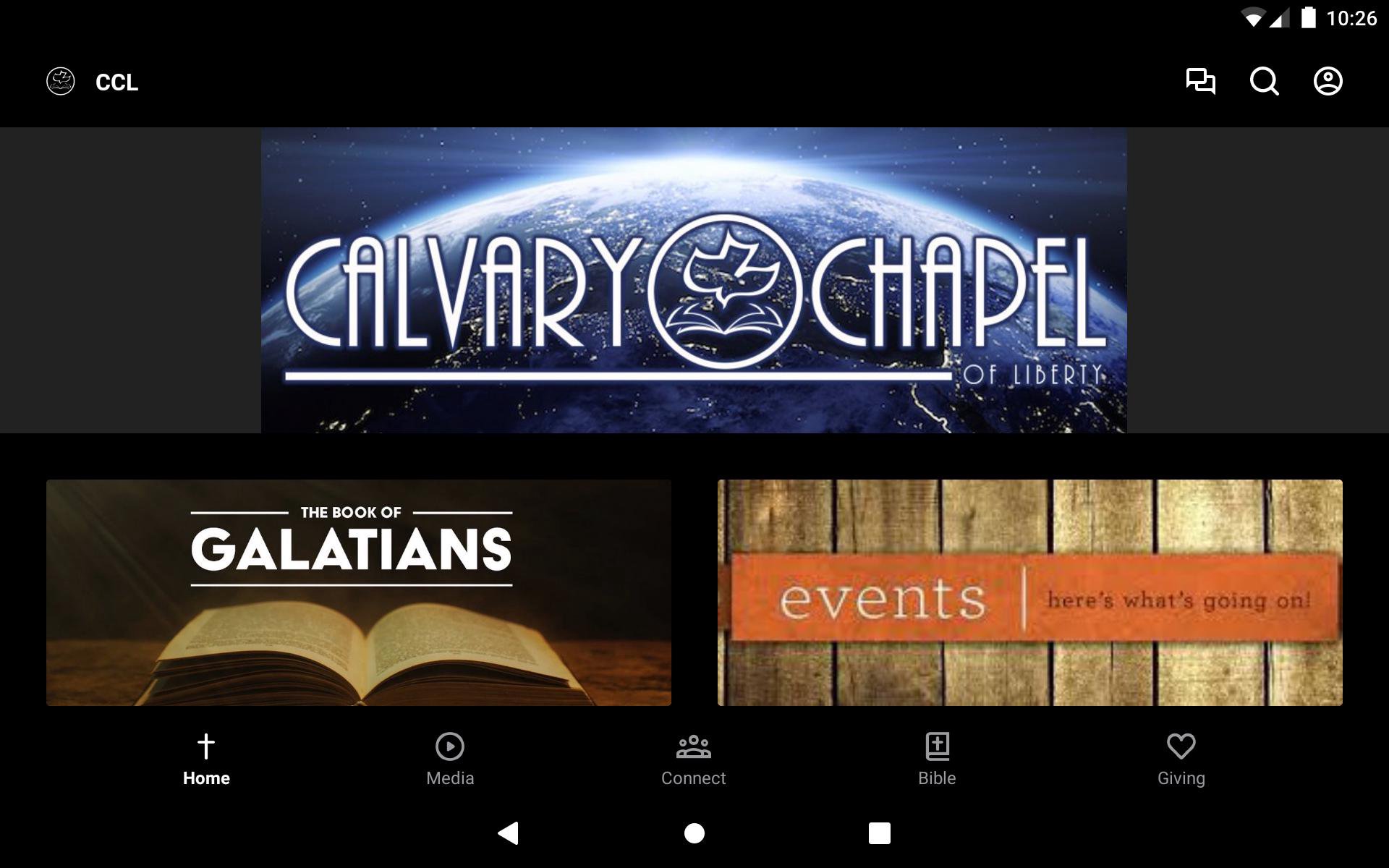Screen dimensions: 1389x868
Task: Open the messaging chat icon
Action: 1200,81
